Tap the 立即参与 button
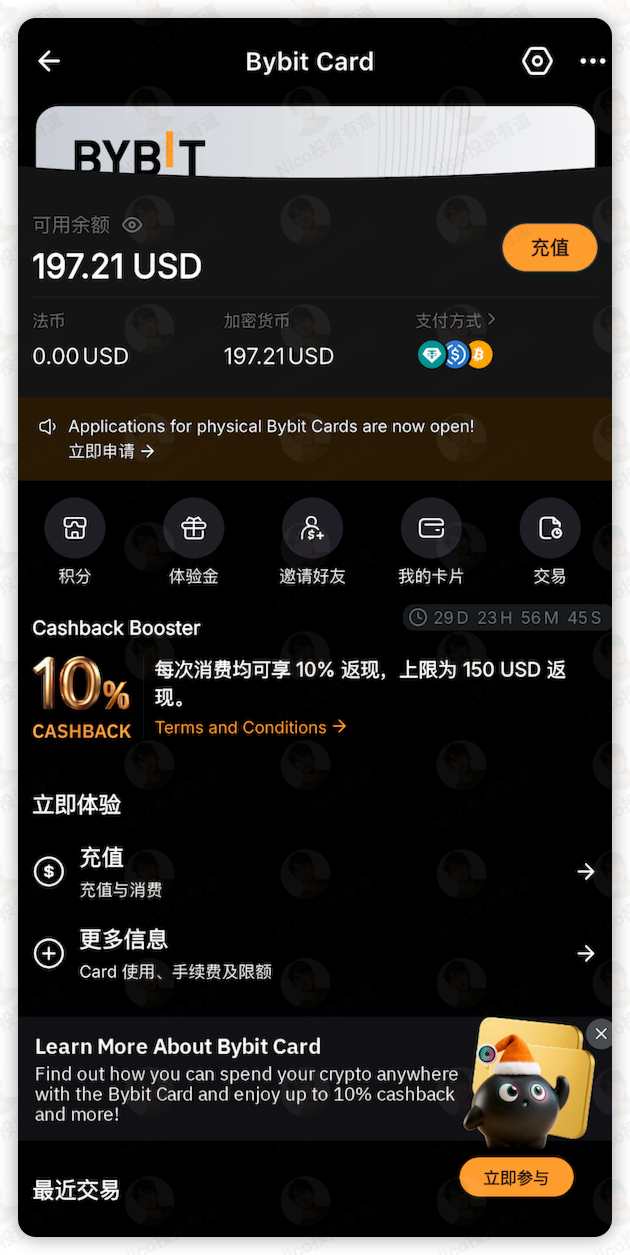 (517, 1178)
